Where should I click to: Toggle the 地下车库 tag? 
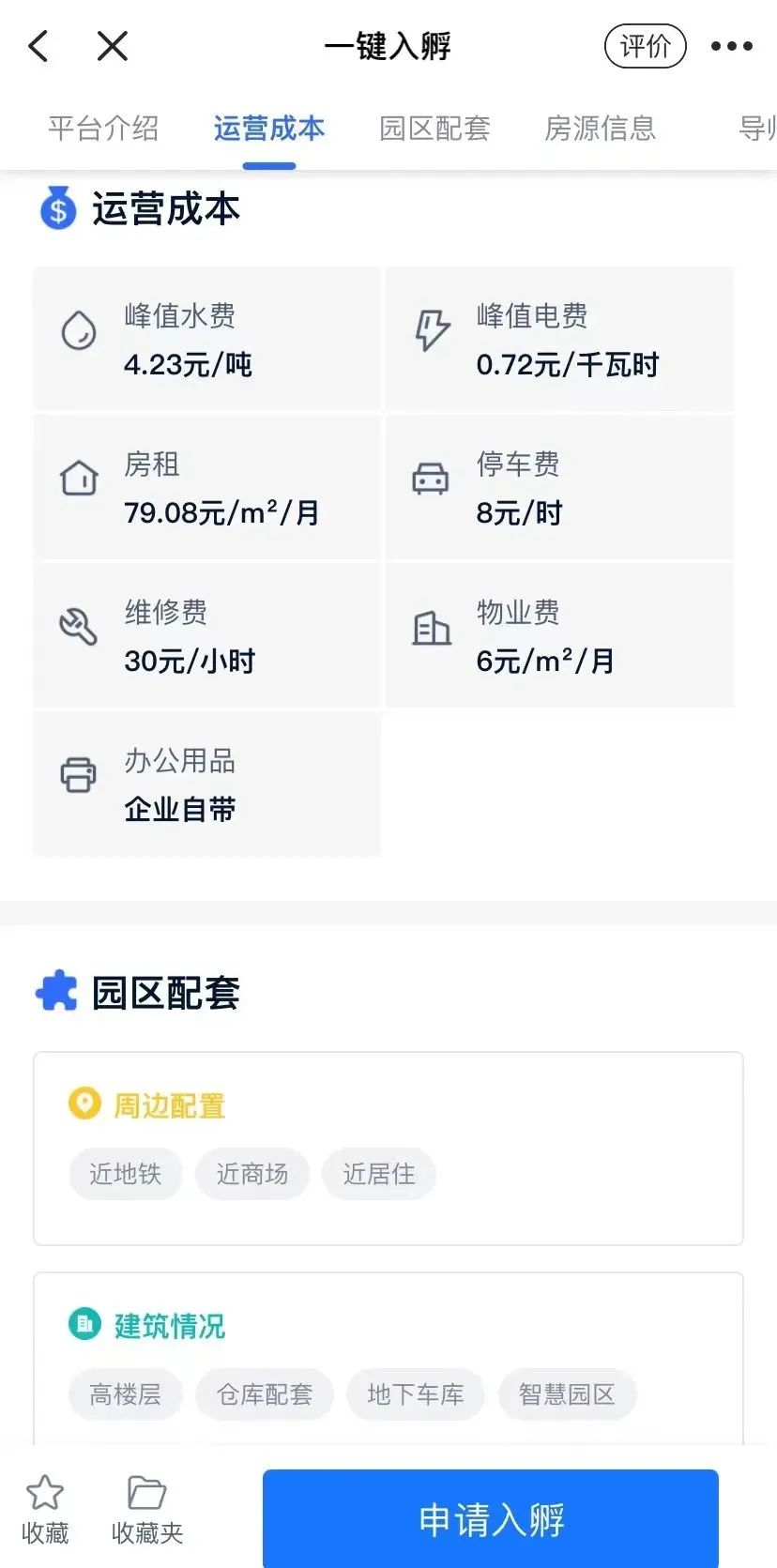pos(416,1394)
